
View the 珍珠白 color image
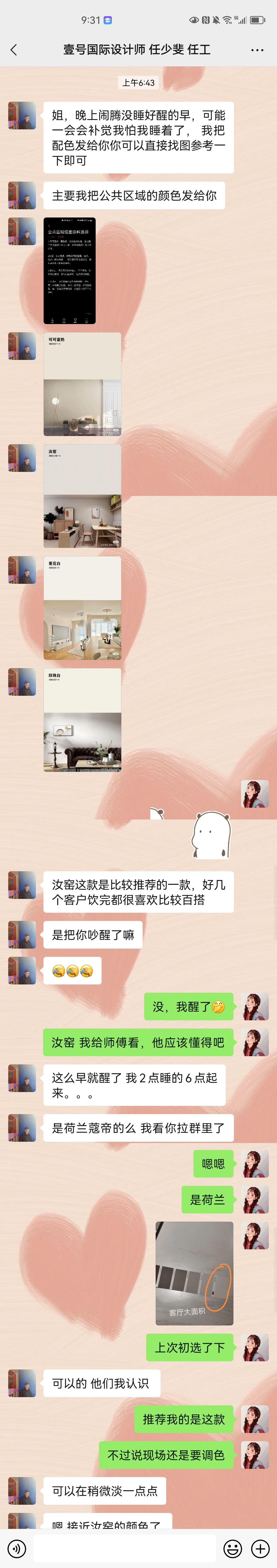pyautogui.click(x=82, y=720)
